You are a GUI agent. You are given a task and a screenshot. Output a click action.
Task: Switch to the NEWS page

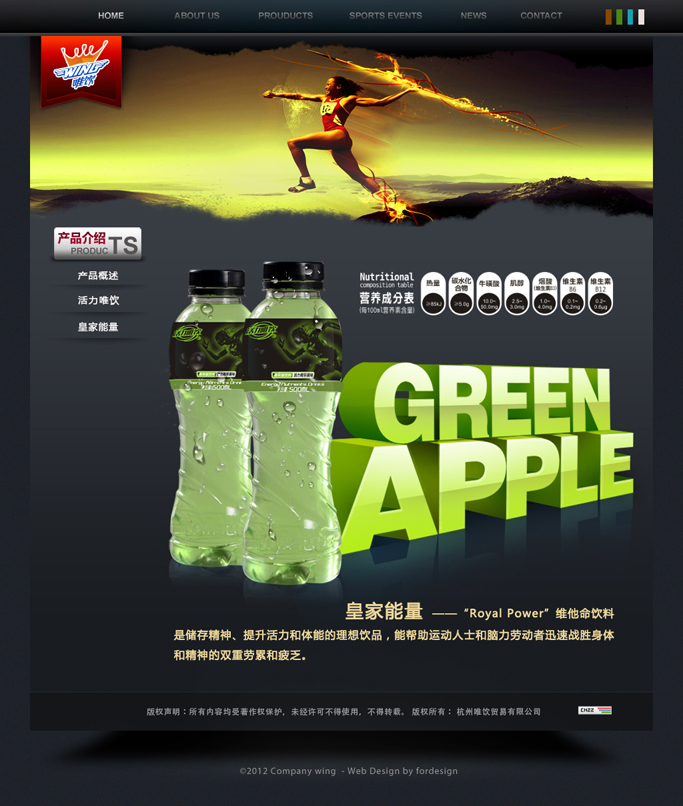[x=473, y=16]
